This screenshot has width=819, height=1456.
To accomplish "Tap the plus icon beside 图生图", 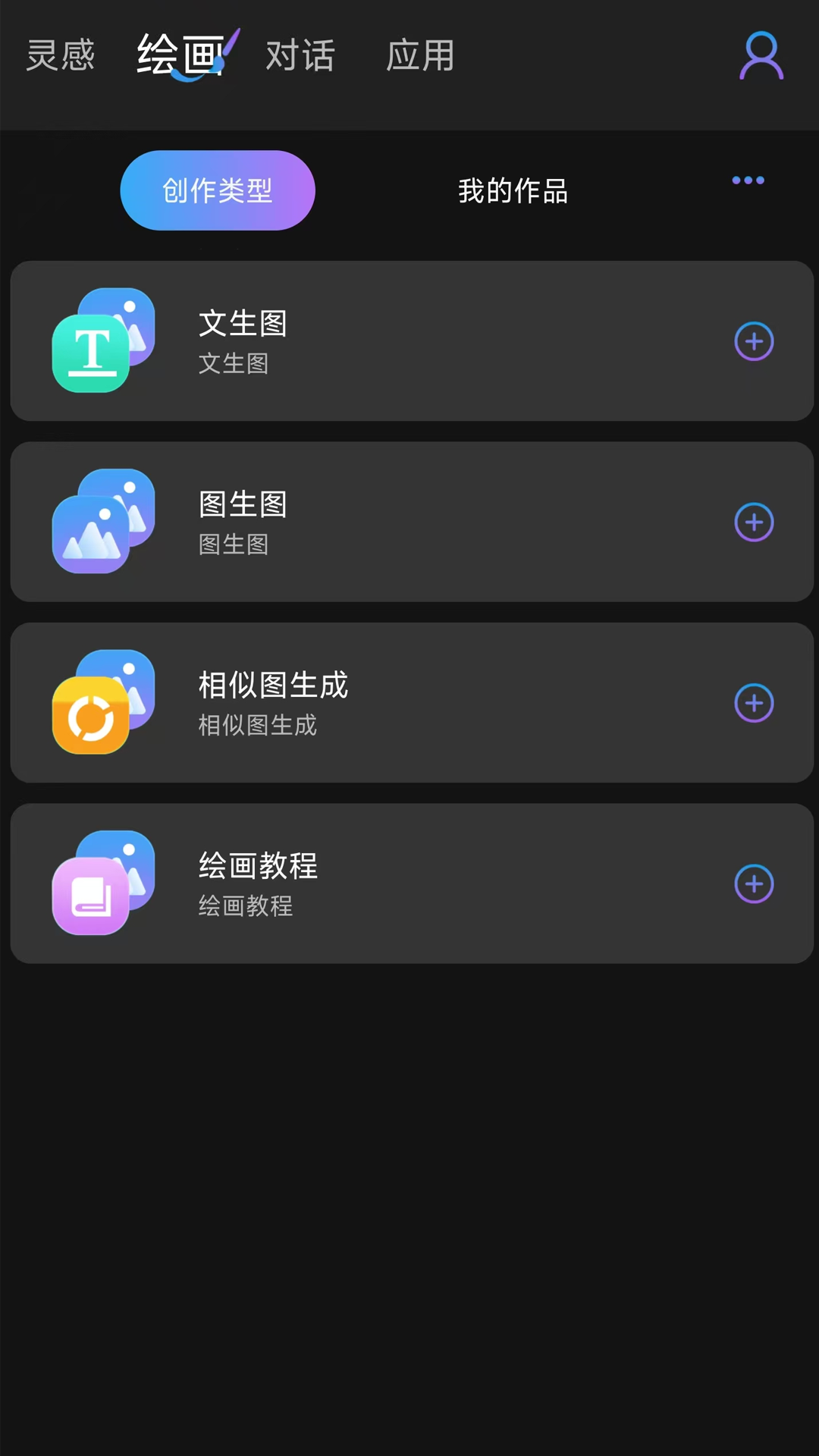I will click(754, 522).
